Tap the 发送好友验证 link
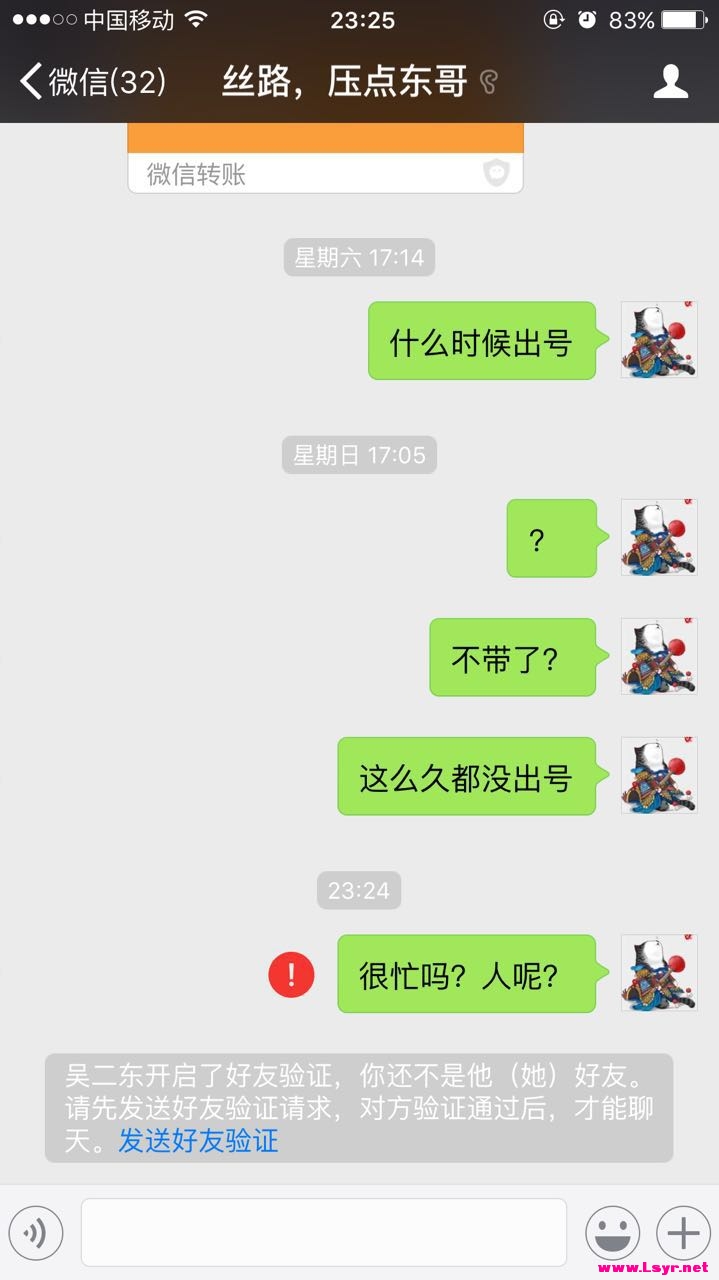The height and width of the screenshot is (1280, 719). (x=198, y=1140)
